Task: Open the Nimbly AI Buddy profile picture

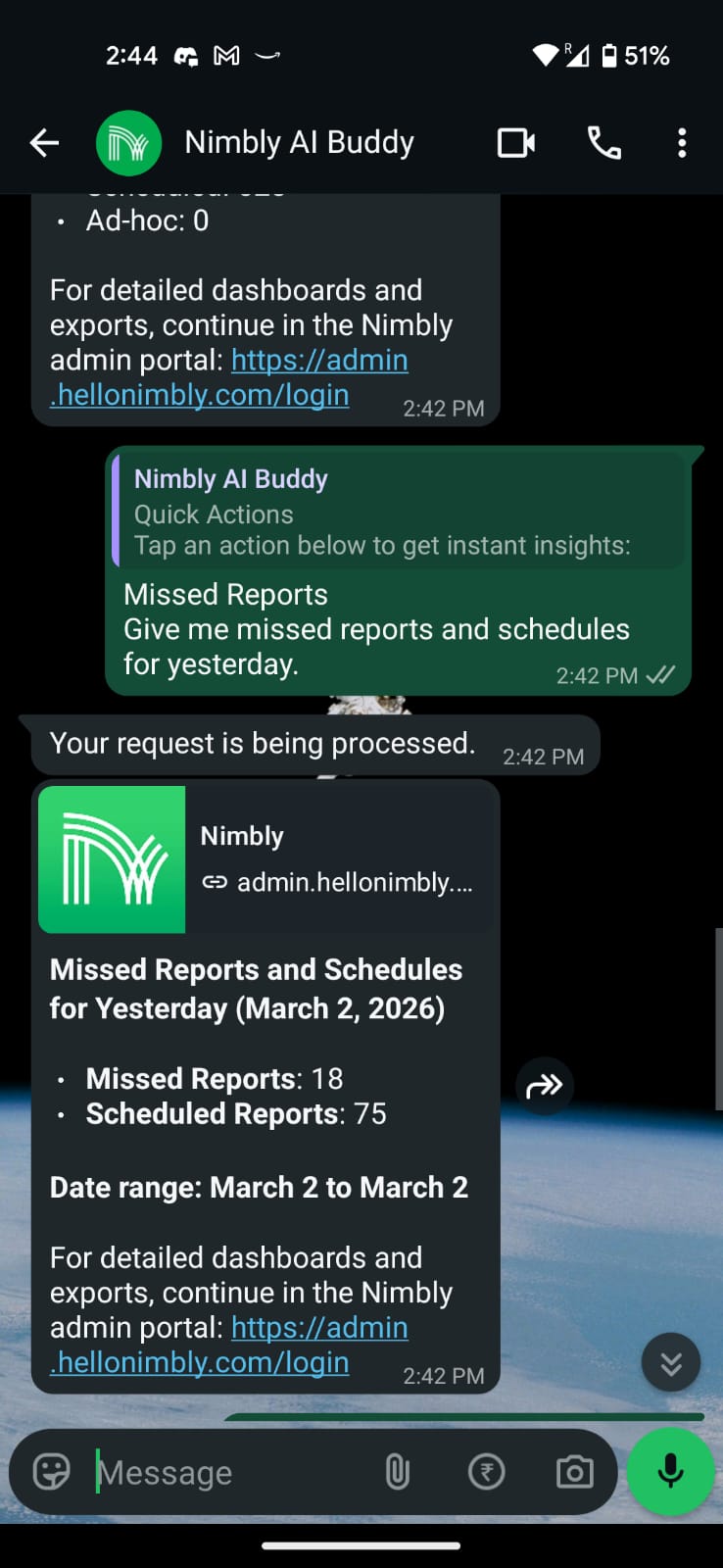Action: coord(128,142)
